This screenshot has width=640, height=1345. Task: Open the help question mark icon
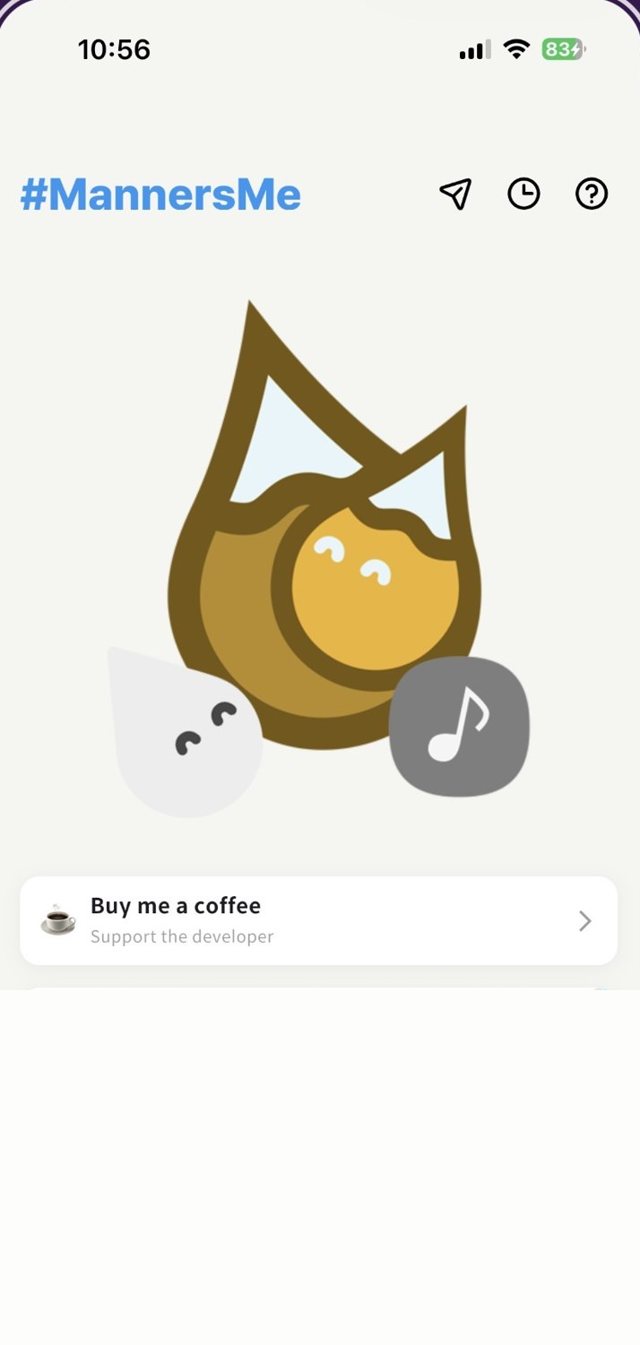(x=592, y=194)
